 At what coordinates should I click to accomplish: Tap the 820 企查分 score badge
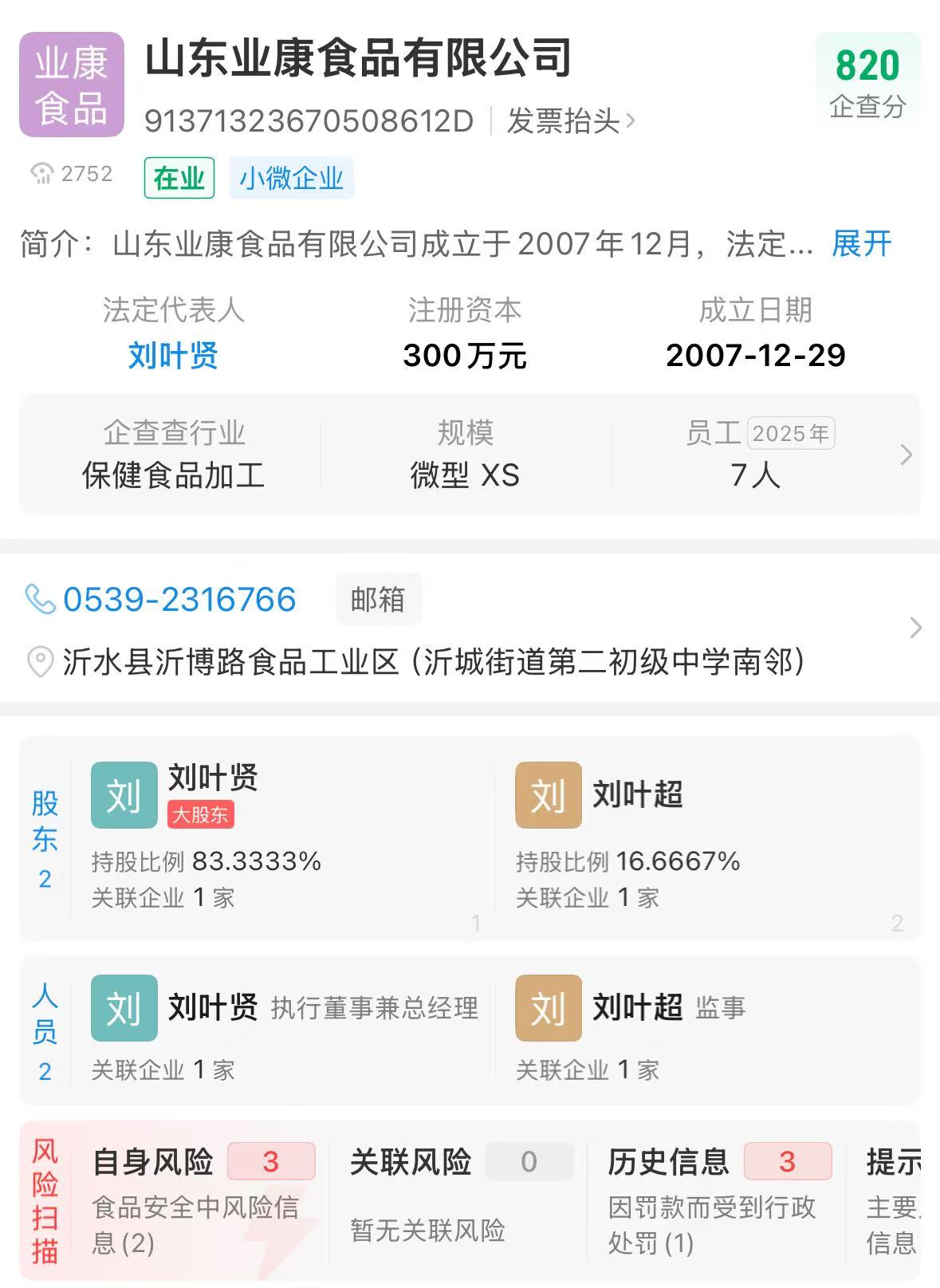coord(867,81)
